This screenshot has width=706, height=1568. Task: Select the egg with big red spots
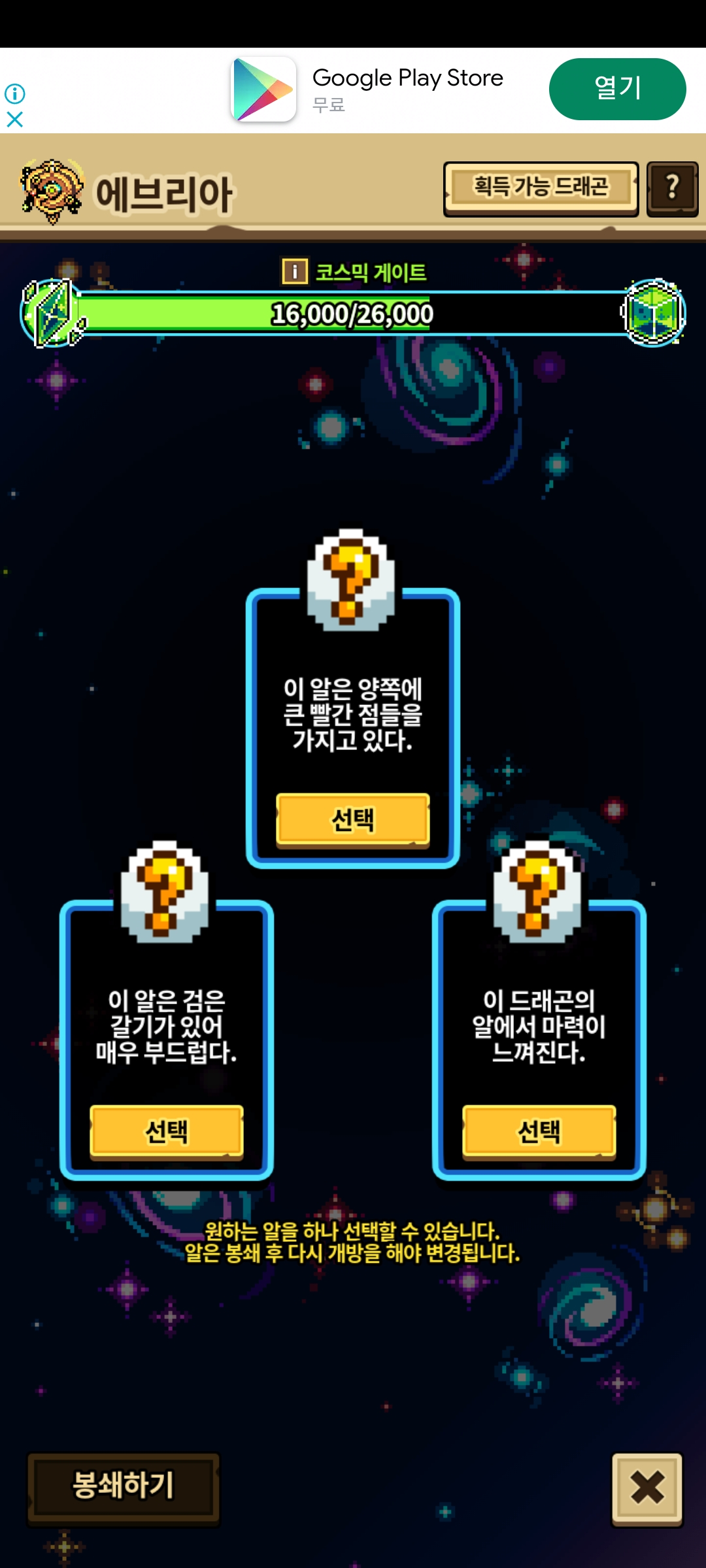click(x=353, y=819)
